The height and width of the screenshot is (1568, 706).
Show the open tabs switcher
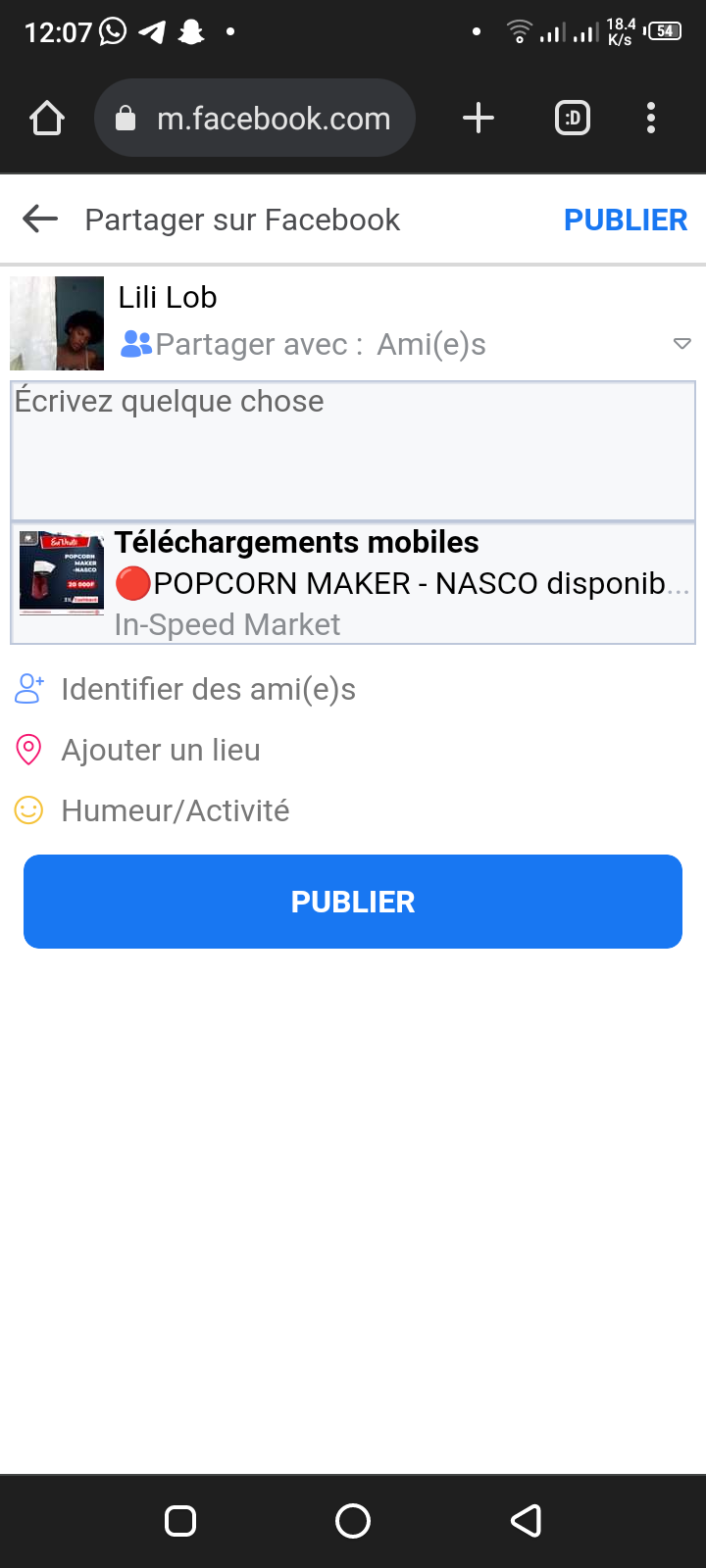click(573, 119)
